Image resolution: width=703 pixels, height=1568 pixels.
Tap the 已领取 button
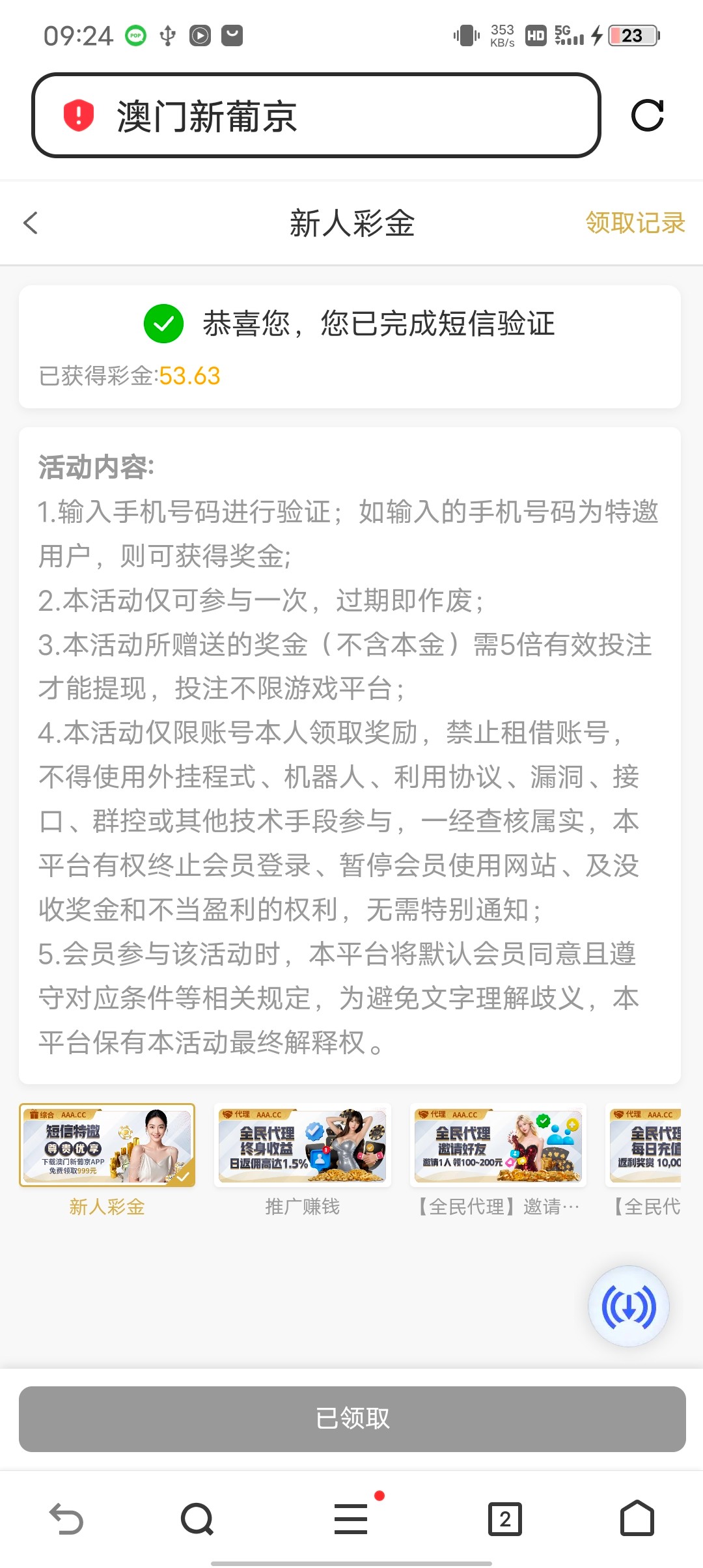coord(351,1419)
